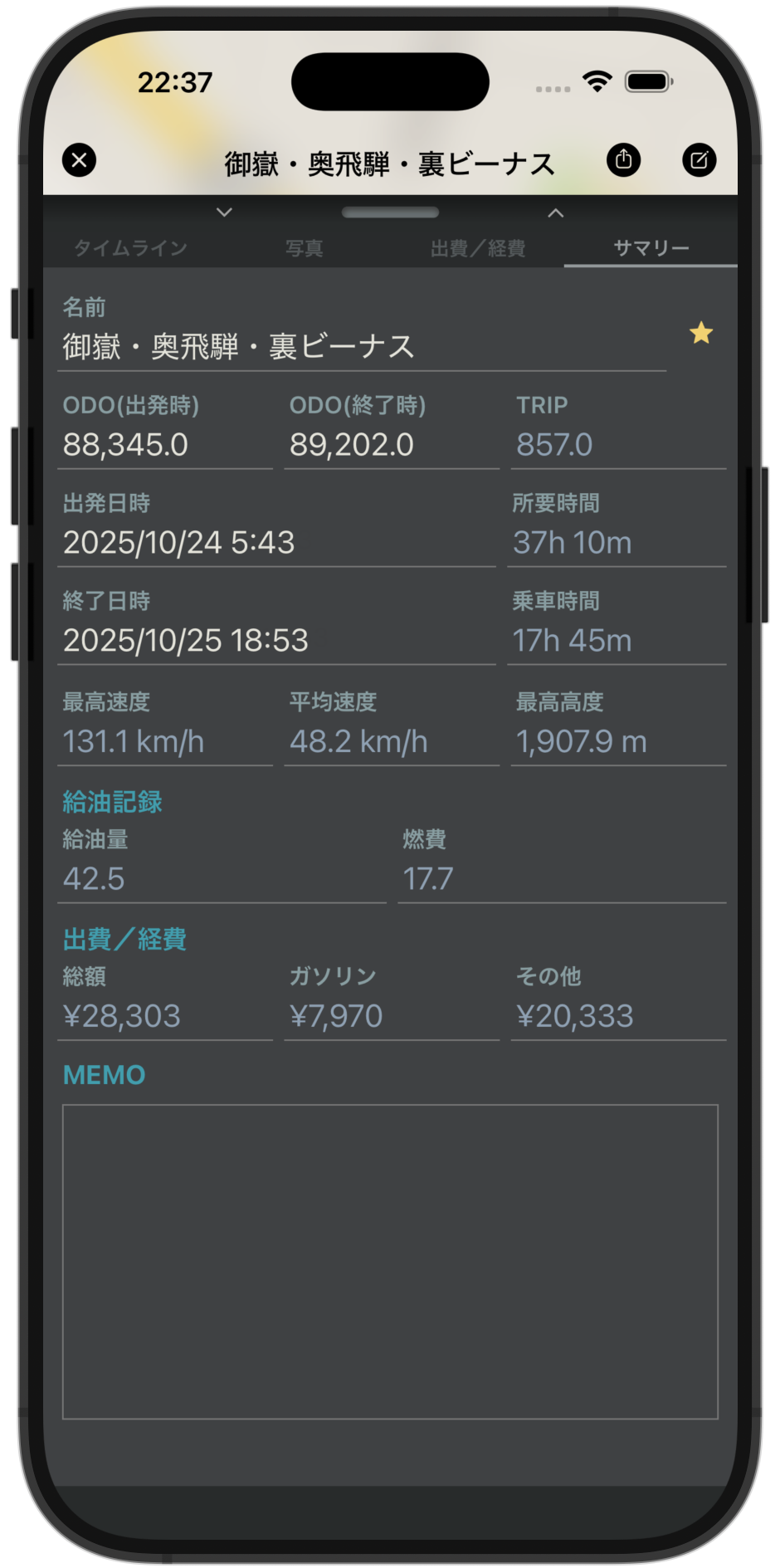780x1568 pixels.
Task: Select the 出費／経費 tab
Action: point(479,247)
